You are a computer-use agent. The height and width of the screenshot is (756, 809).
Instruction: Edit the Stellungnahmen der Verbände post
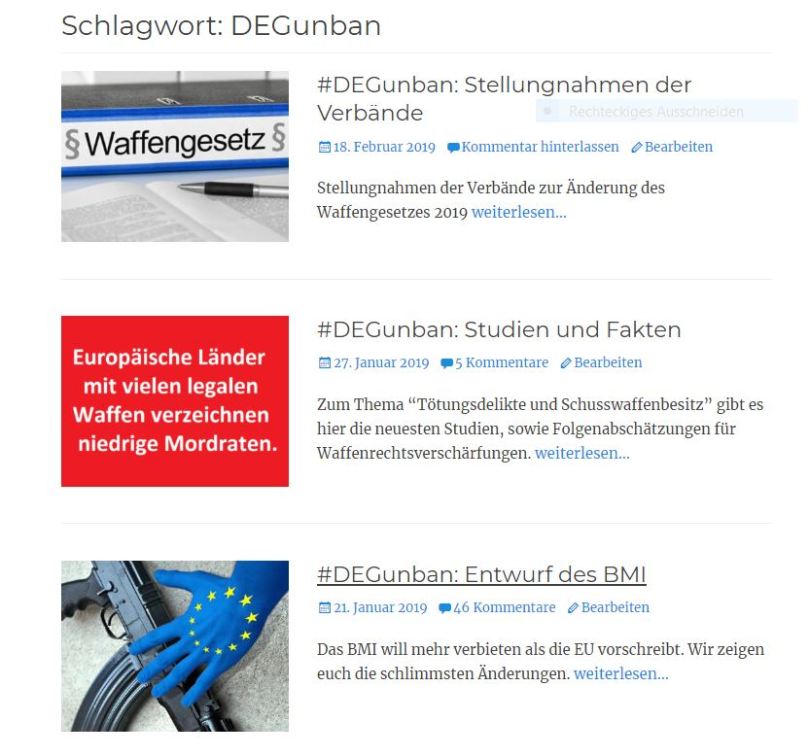point(678,147)
